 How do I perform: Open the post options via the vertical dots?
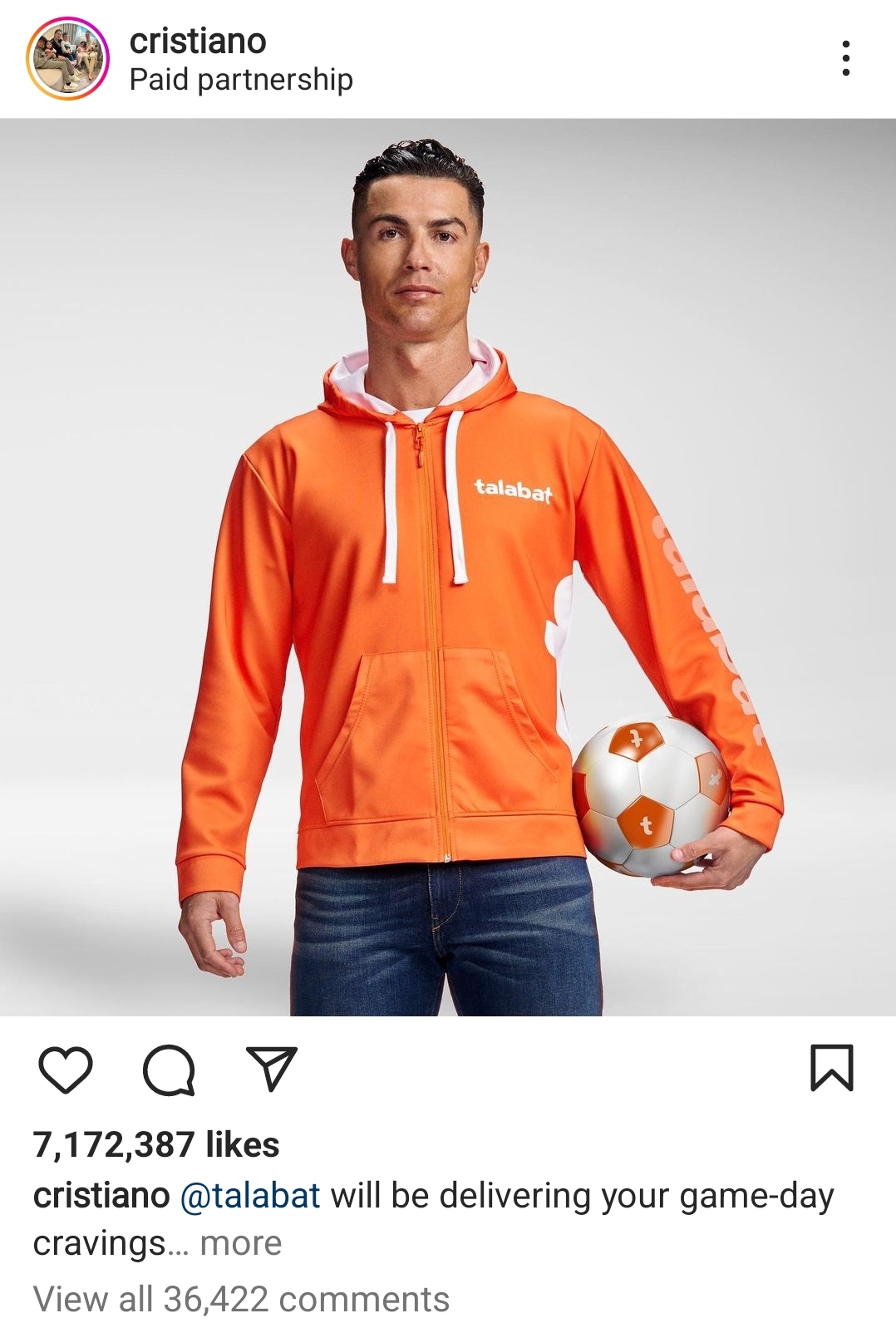[848, 57]
